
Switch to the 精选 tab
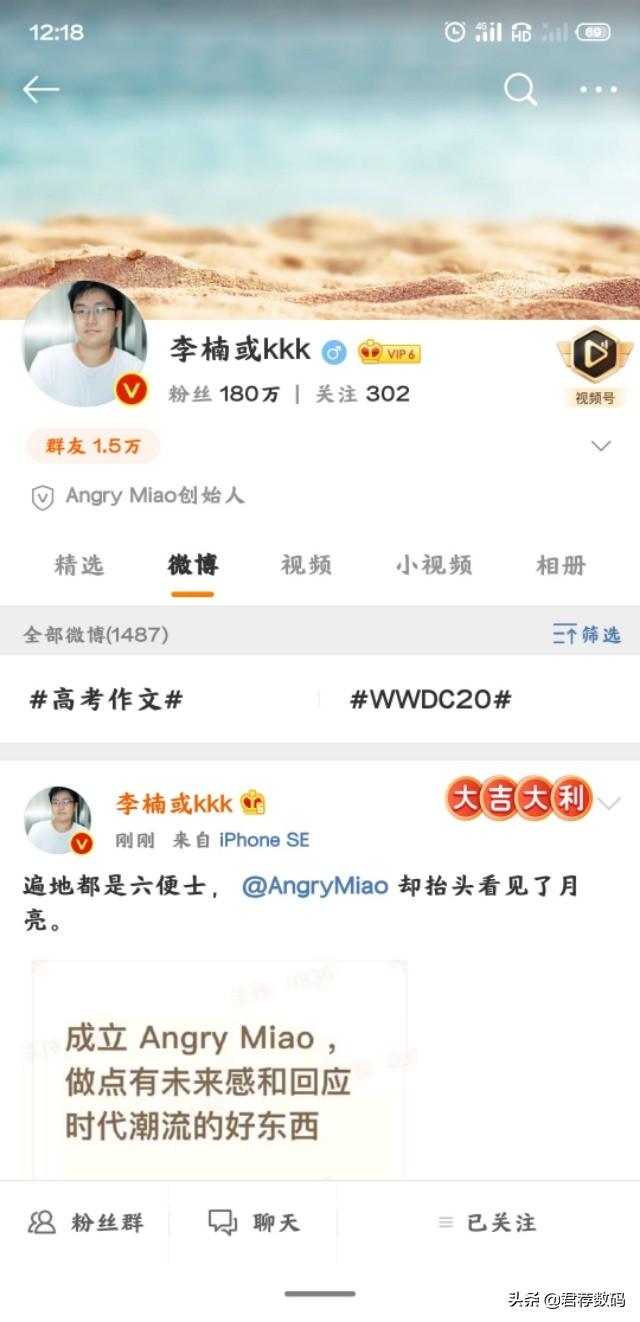(x=79, y=565)
